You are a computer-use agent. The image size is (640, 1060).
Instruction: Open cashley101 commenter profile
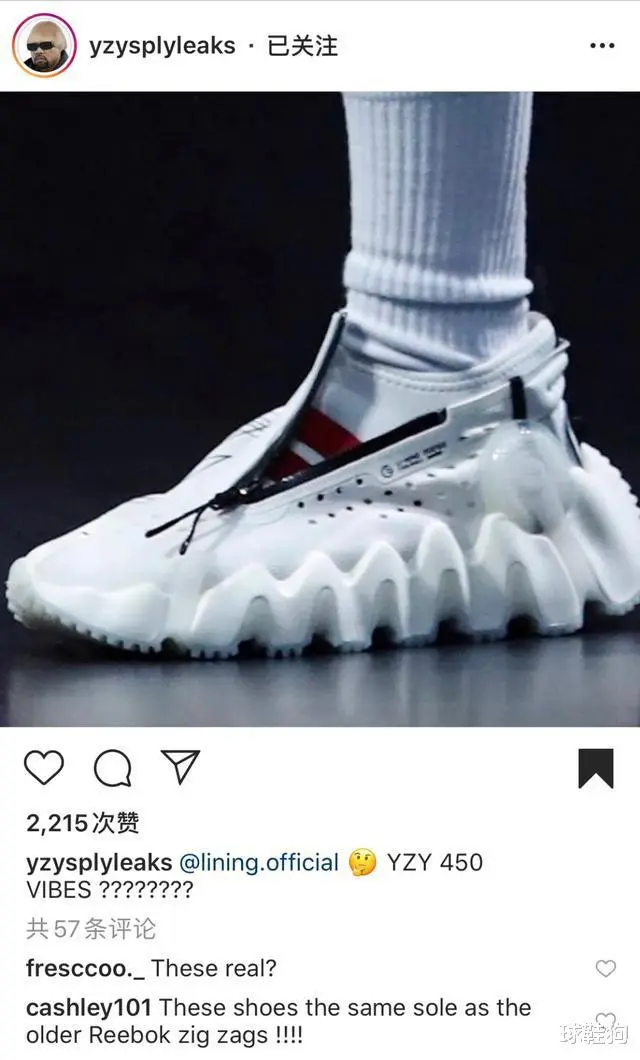tap(88, 1007)
